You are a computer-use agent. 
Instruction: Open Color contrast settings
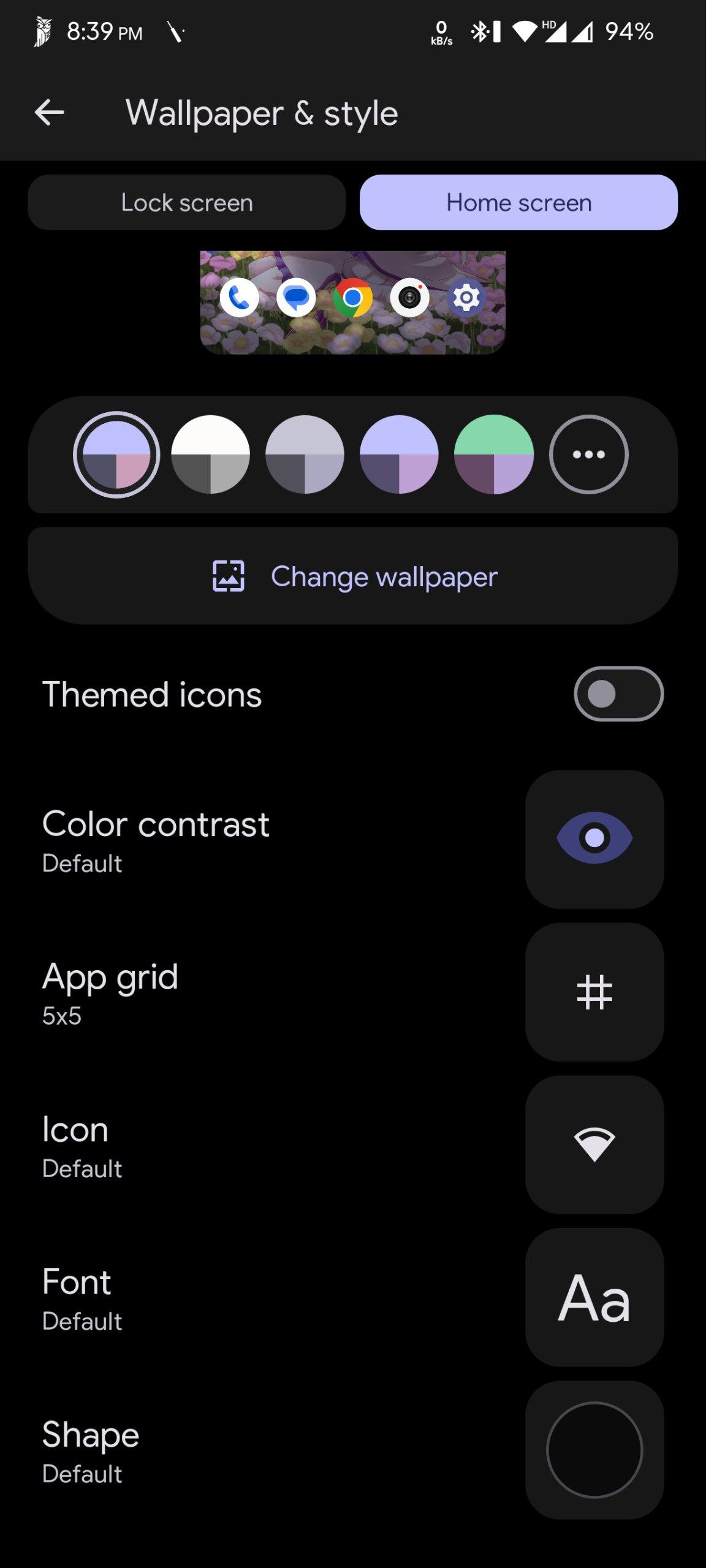[x=594, y=839]
